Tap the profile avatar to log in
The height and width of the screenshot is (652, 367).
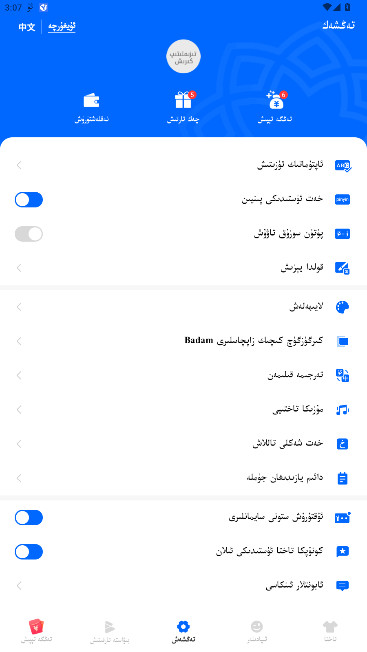pyautogui.click(x=183, y=56)
